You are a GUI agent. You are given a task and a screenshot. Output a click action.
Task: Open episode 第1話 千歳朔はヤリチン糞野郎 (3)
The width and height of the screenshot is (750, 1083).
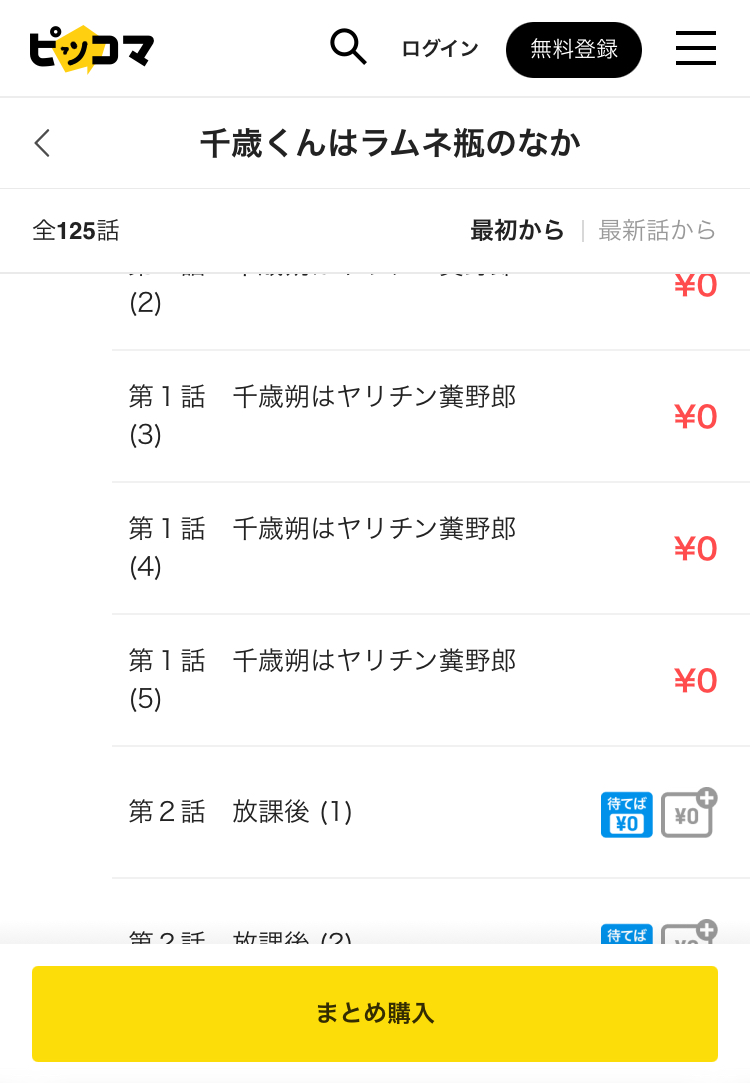click(431, 416)
